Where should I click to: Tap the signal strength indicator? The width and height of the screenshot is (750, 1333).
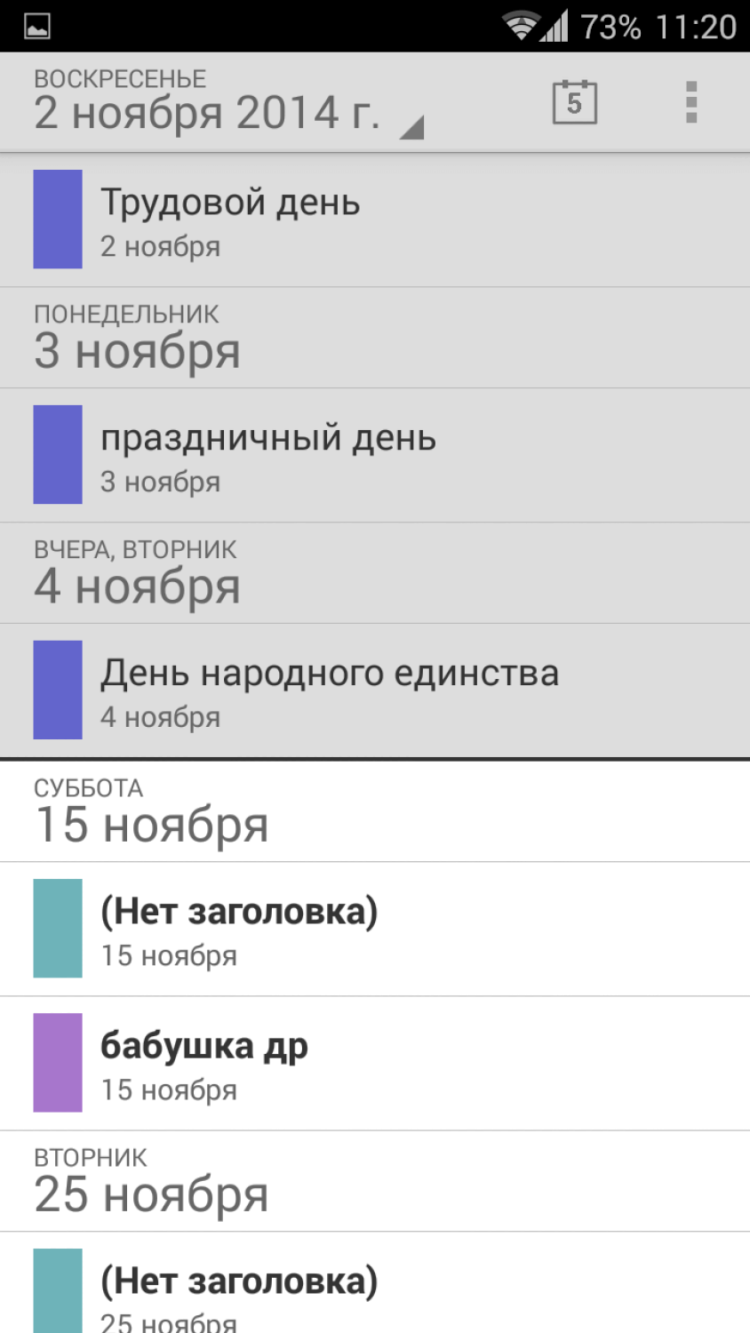click(x=552, y=27)
